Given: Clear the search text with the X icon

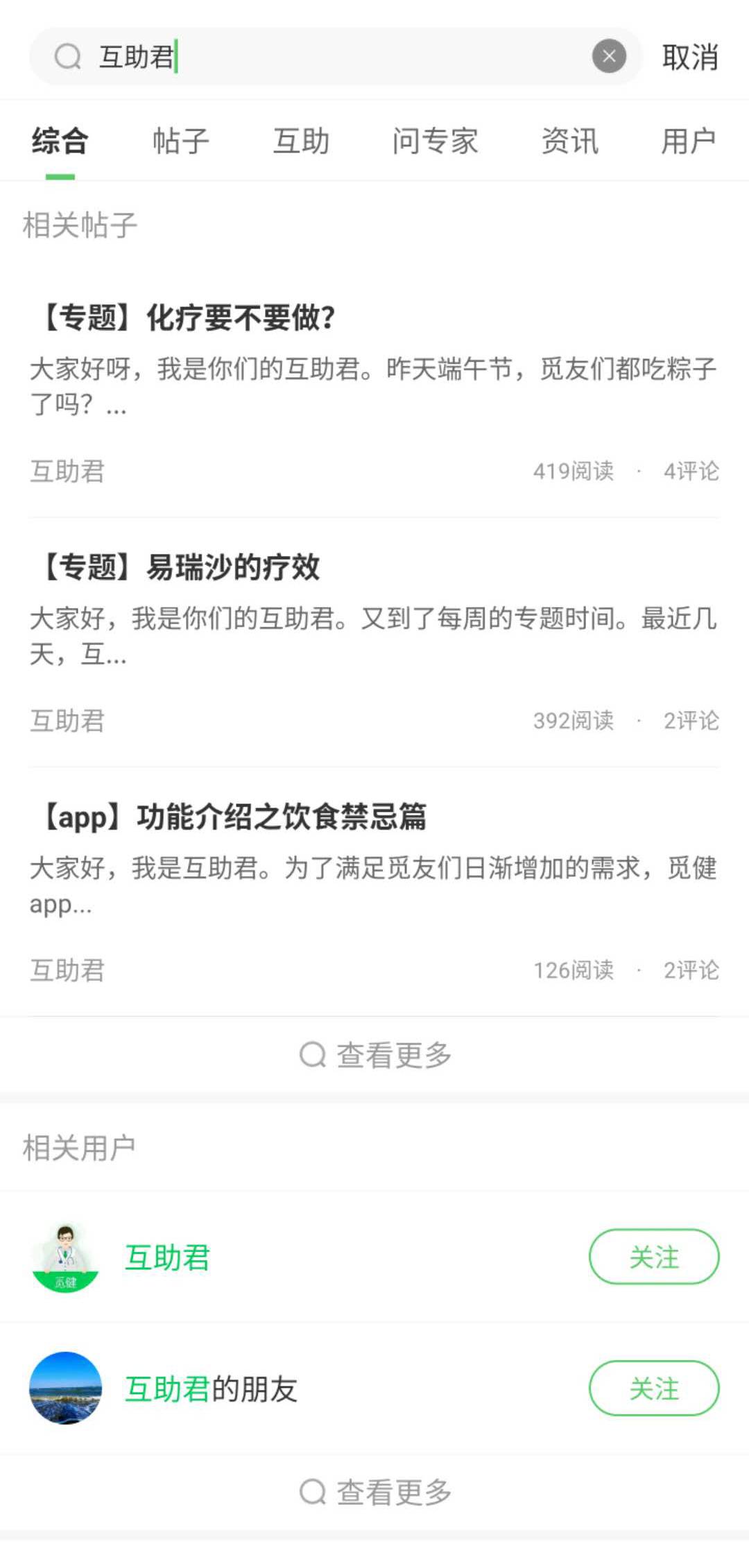Looking at the screenshot, I should click(x=609, y=56).
